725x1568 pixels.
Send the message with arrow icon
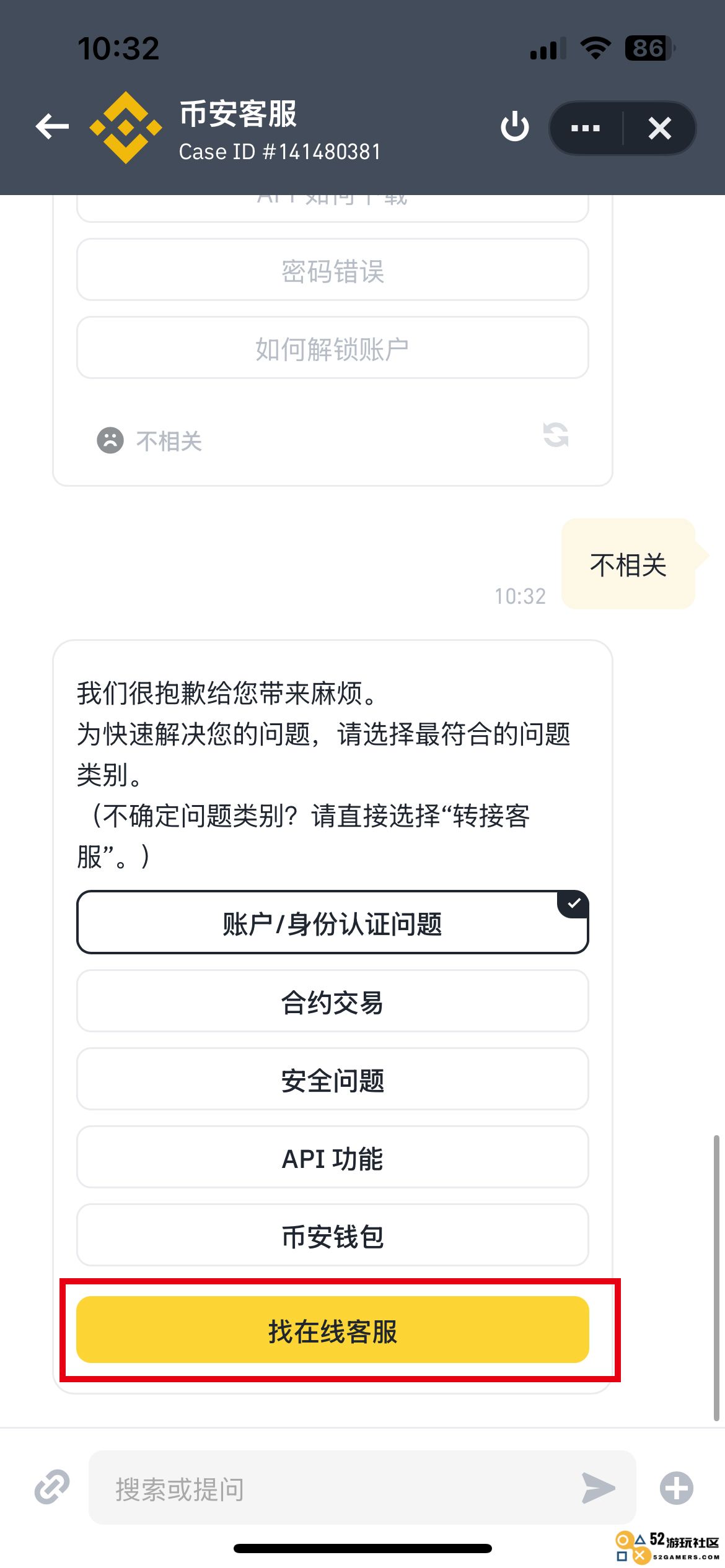click(599, 1488)
